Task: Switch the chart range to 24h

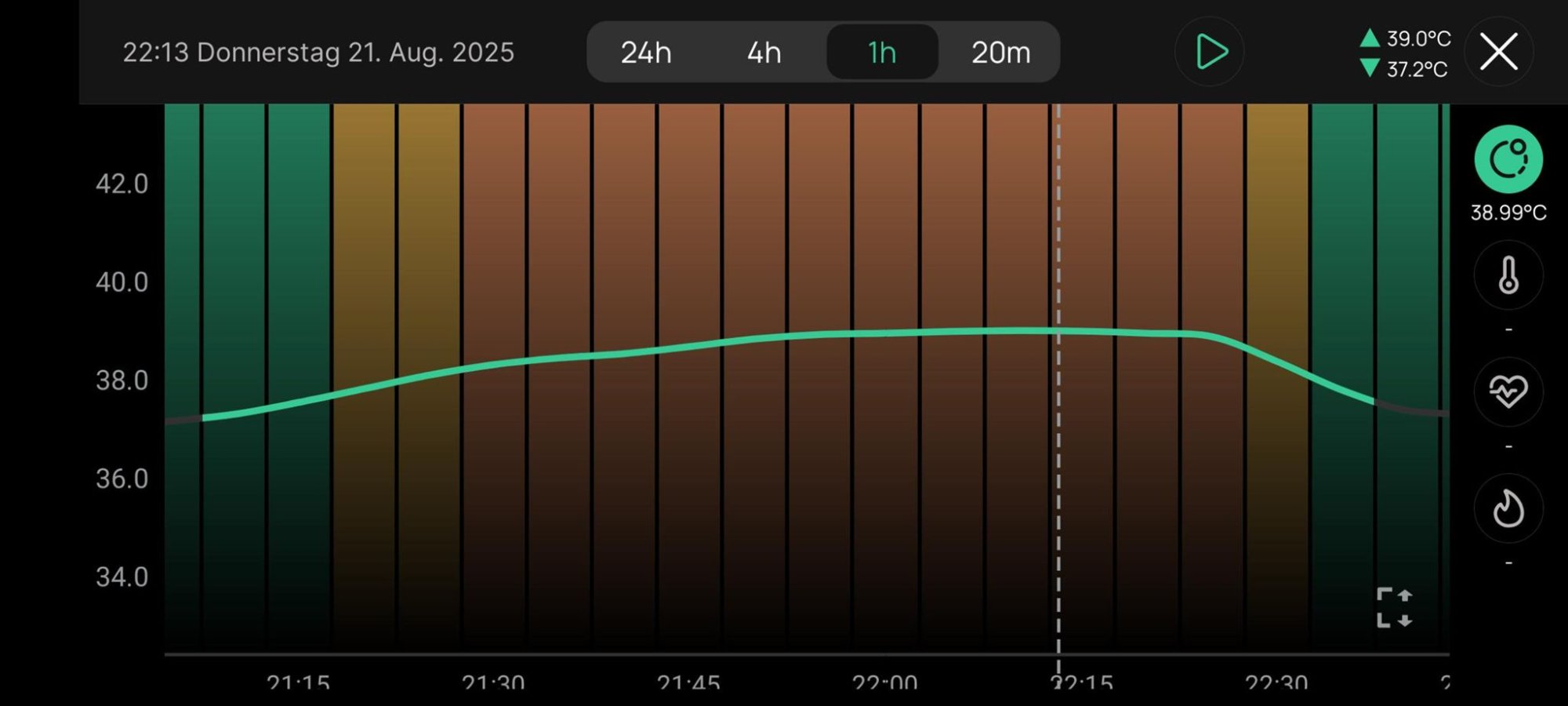Action: point(646,53)
